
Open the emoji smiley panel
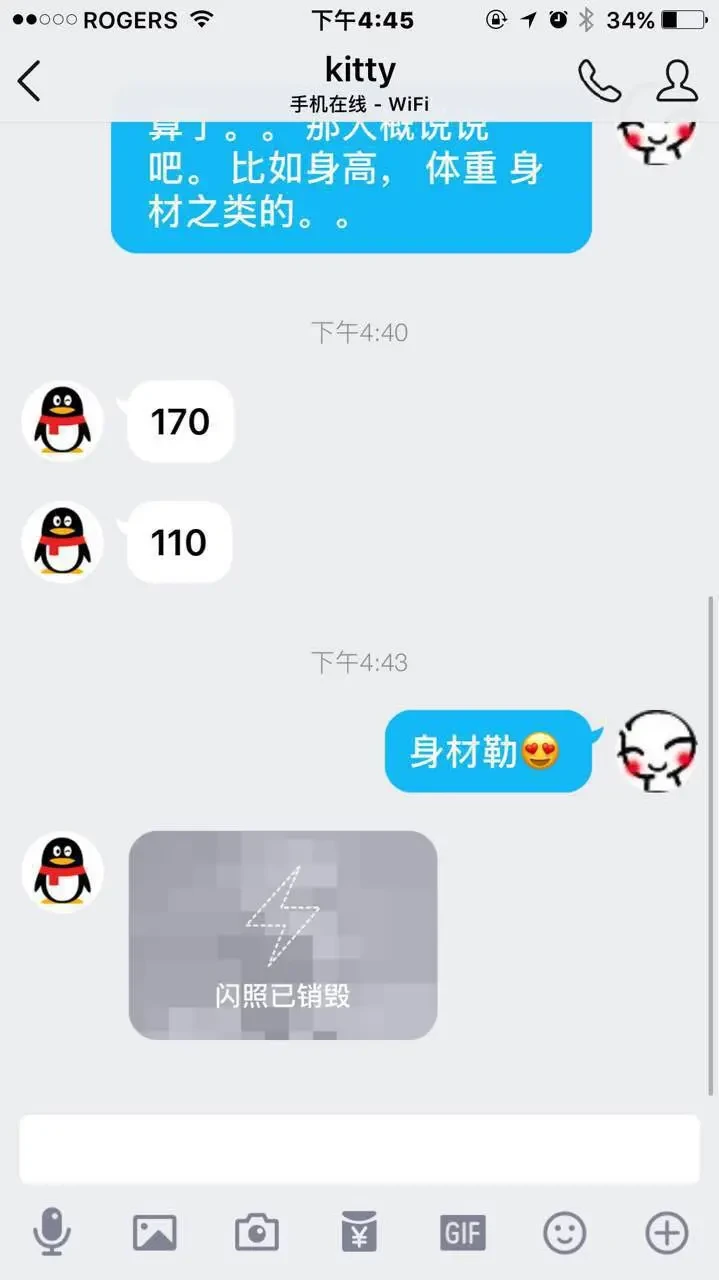pyautogui.click(x=564, y=1232)
